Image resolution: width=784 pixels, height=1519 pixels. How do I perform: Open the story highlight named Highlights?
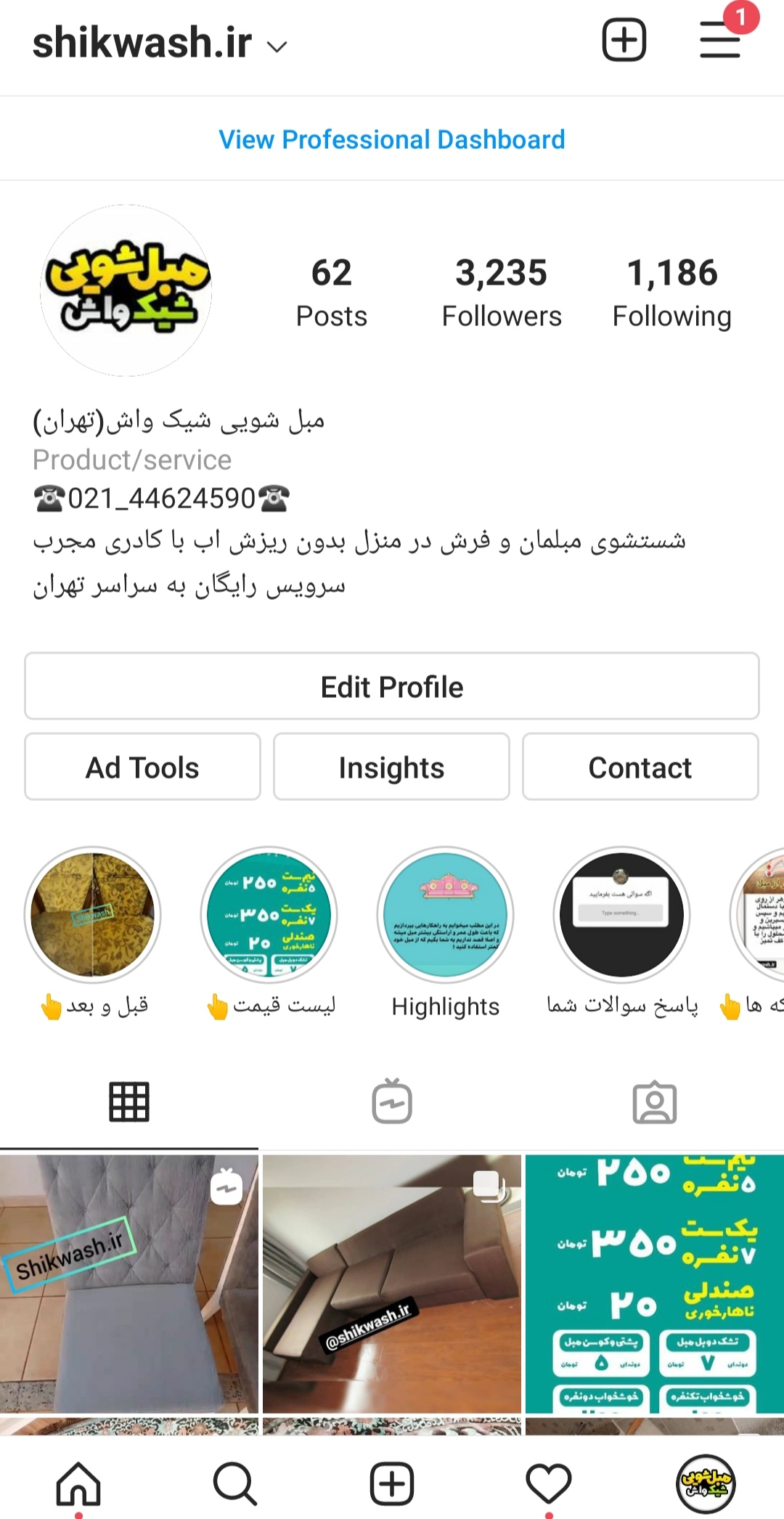pos(445,915)
